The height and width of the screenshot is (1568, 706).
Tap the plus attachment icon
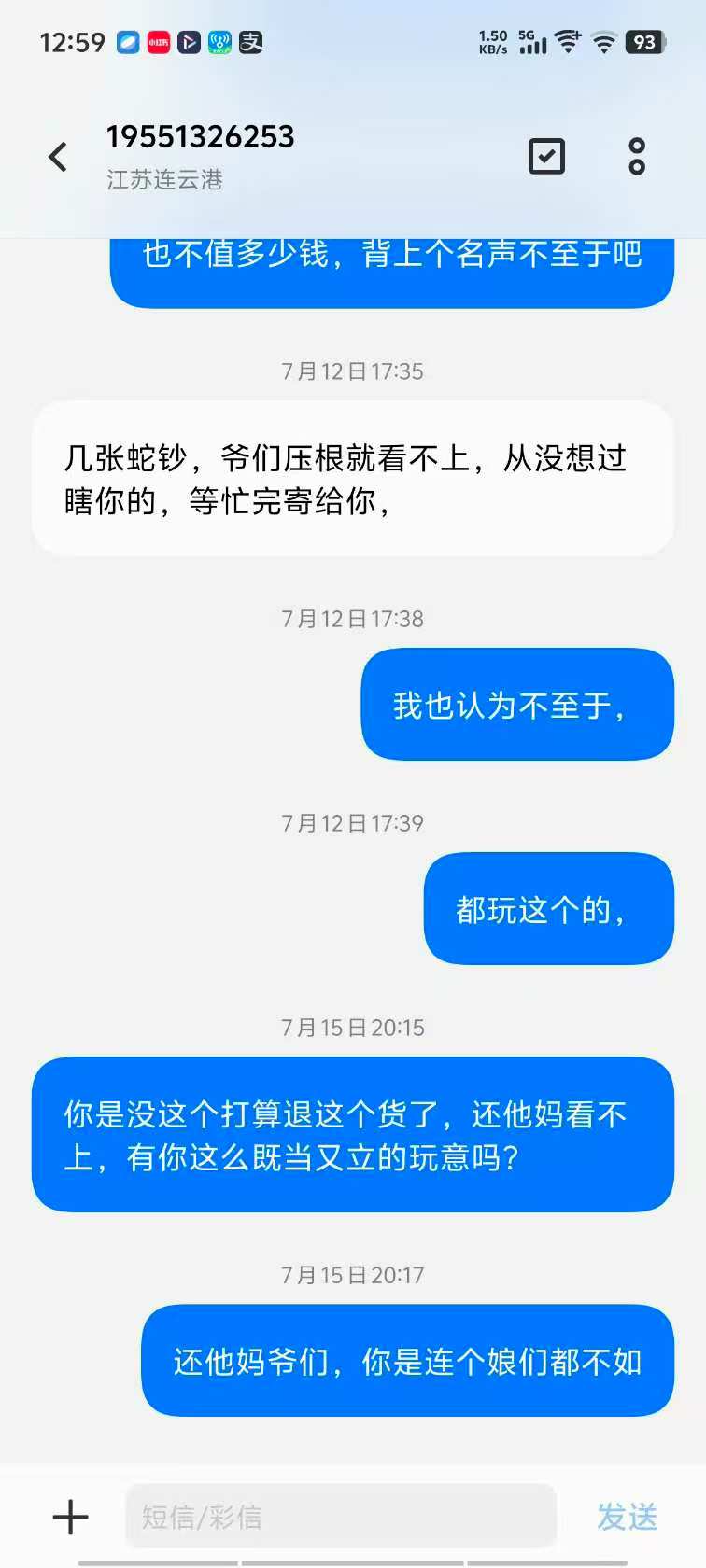71,1517
